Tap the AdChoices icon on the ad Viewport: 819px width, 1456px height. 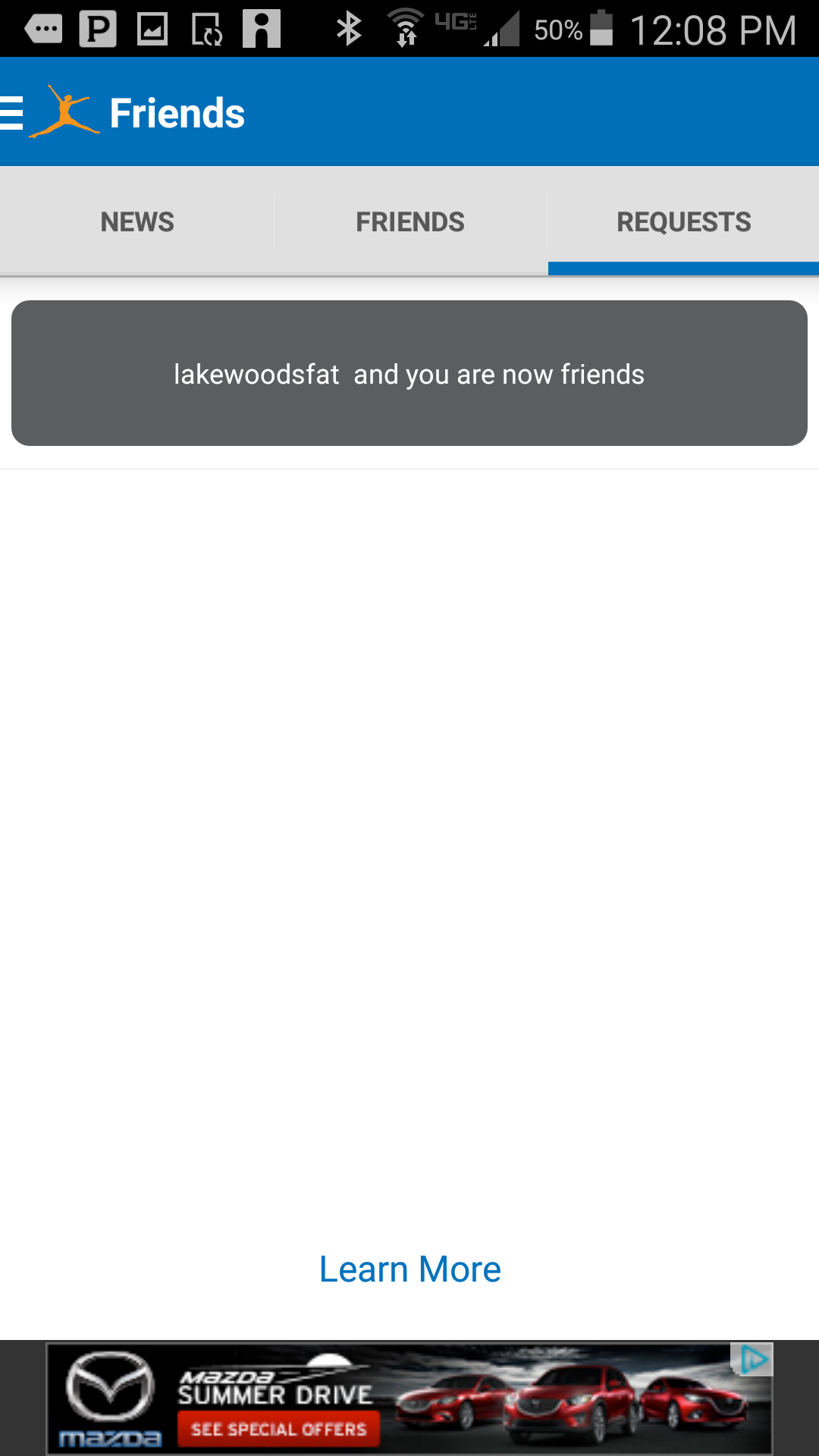[752, 1359]
